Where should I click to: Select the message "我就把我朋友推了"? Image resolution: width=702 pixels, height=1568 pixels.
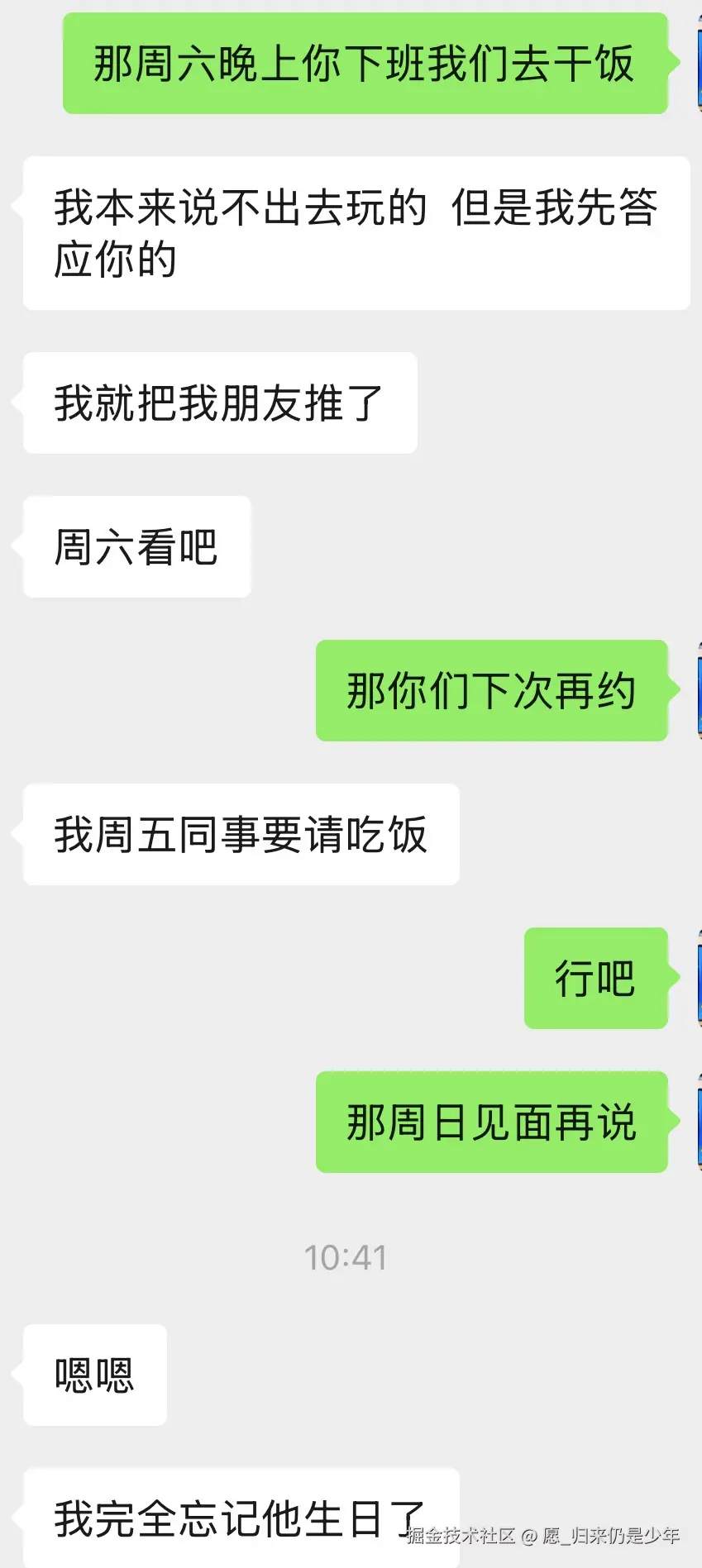point(219,402)
